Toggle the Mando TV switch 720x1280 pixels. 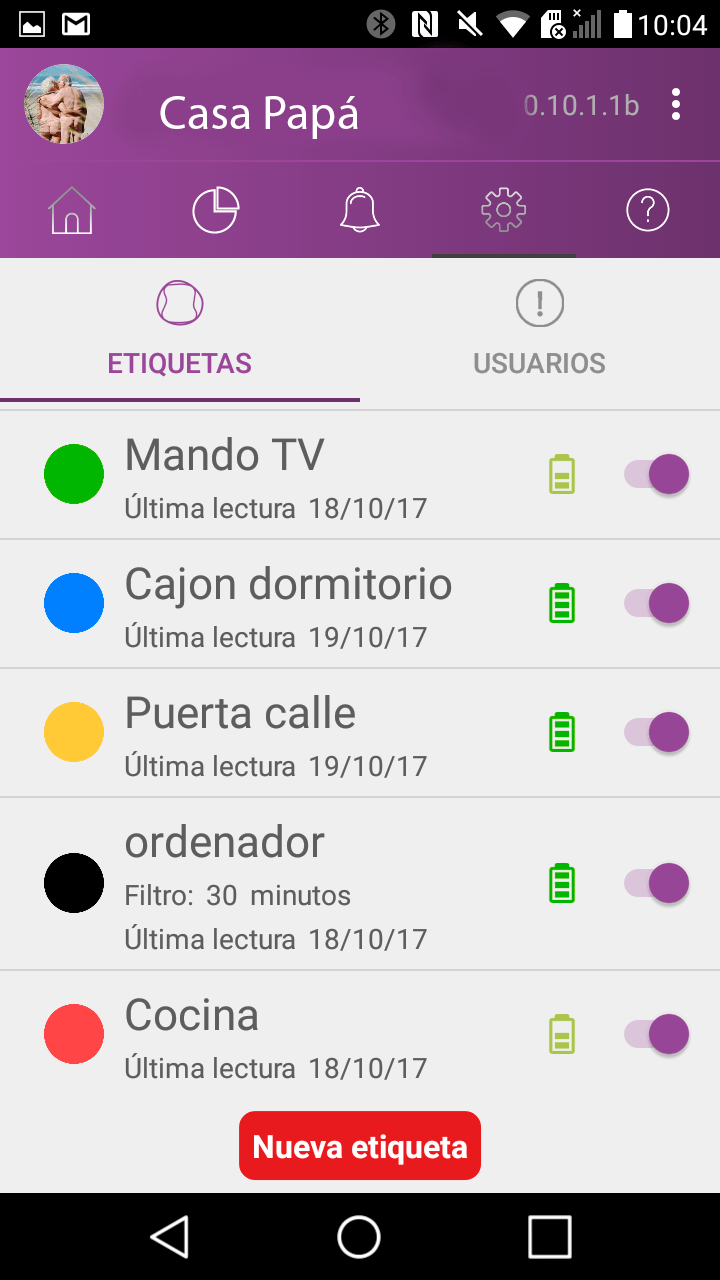point(657,474)
